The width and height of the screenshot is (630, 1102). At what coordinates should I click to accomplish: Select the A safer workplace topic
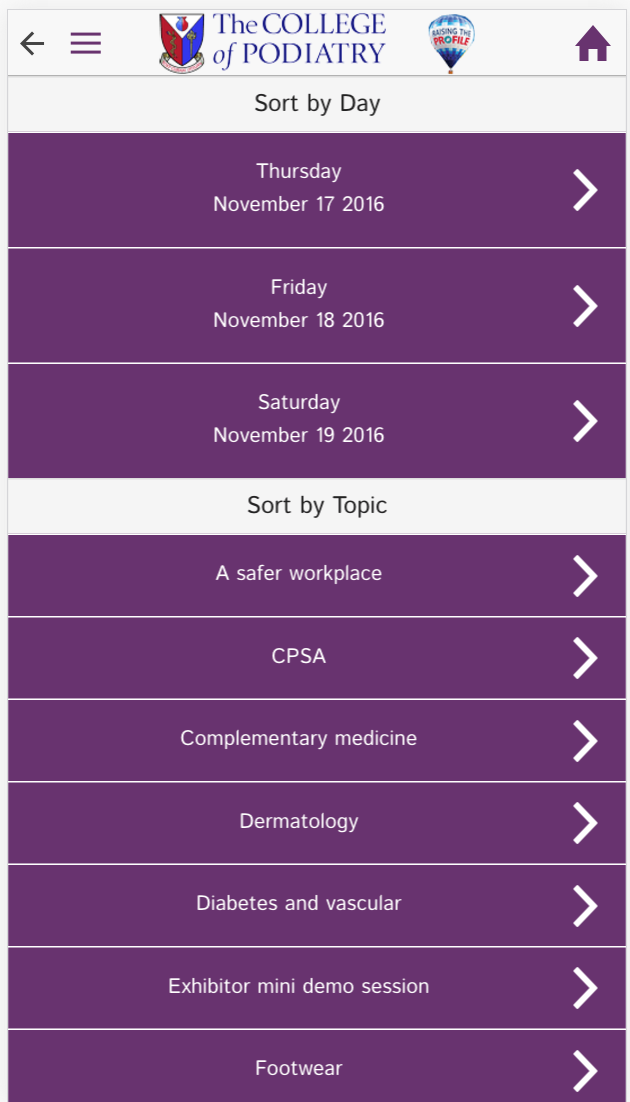click(x=317, y=576)
